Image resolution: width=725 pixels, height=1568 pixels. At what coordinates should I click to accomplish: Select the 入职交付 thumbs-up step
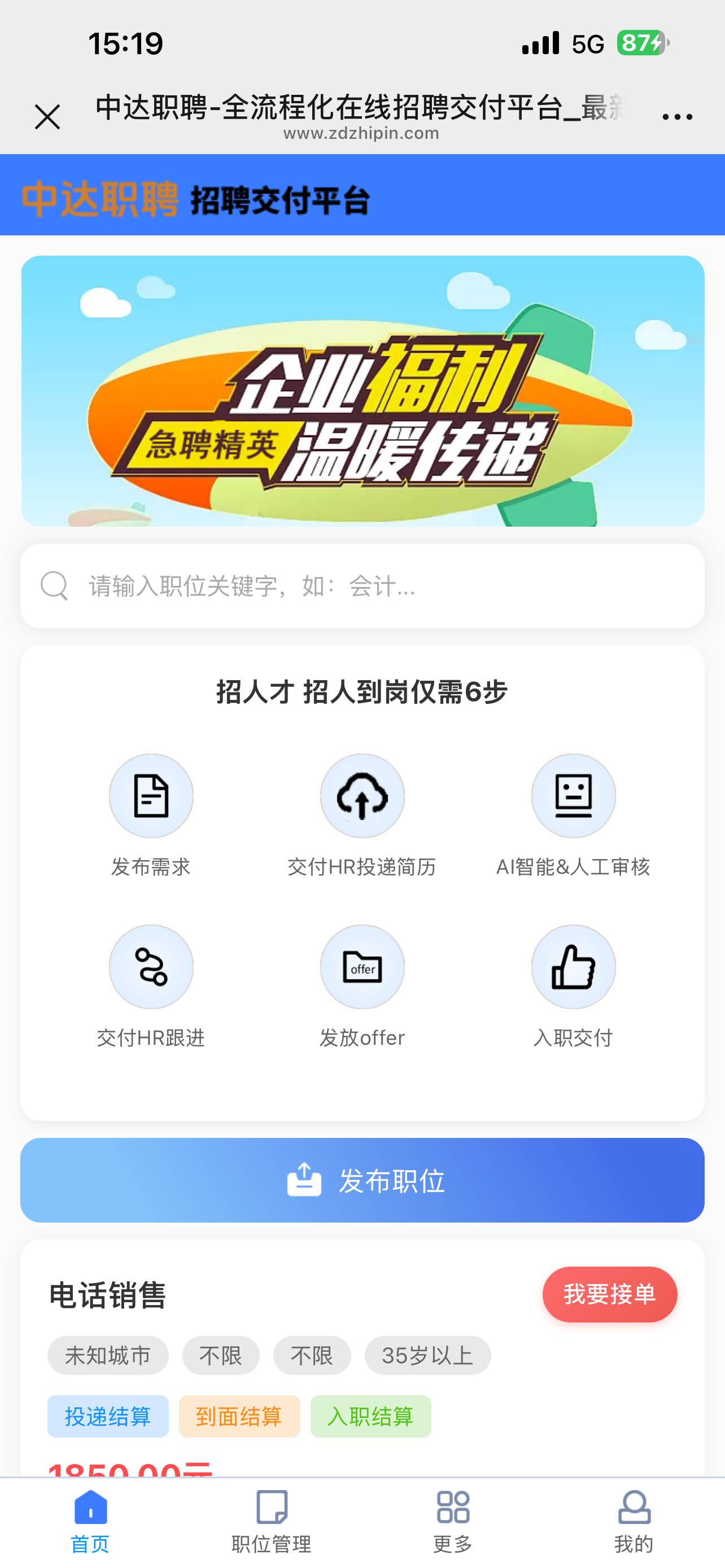coord(574,967)
